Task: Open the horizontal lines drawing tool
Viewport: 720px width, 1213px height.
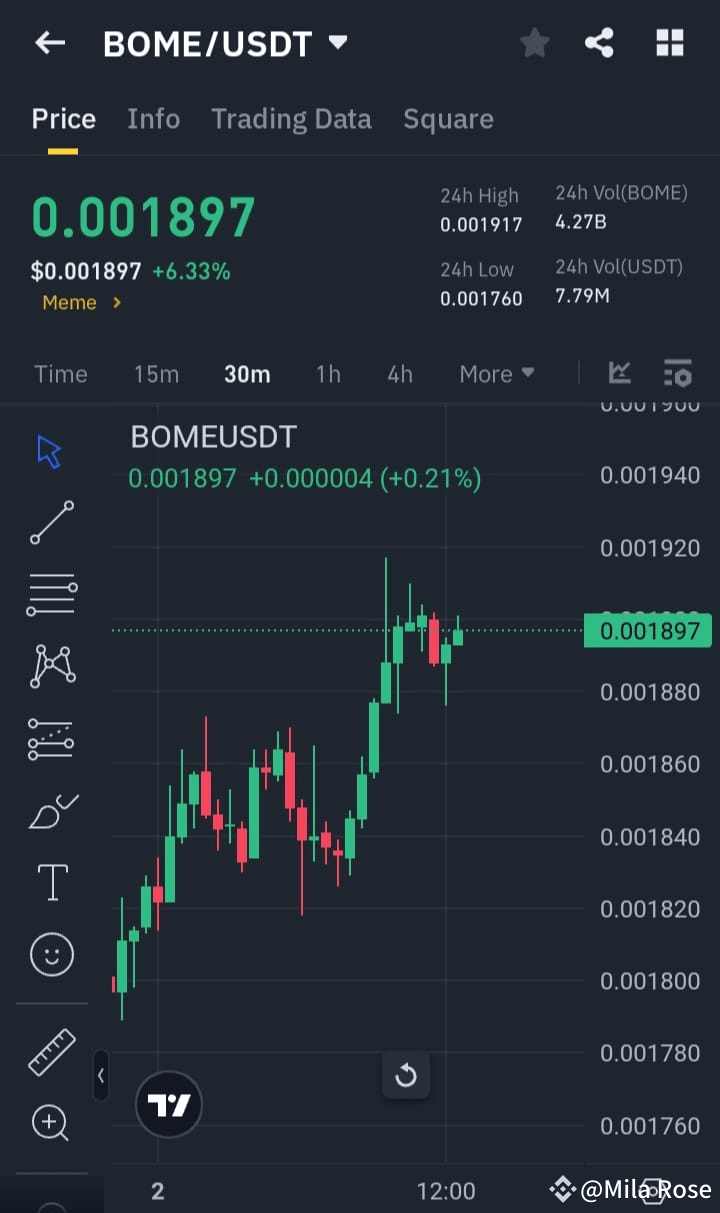Action: (48, 594)
